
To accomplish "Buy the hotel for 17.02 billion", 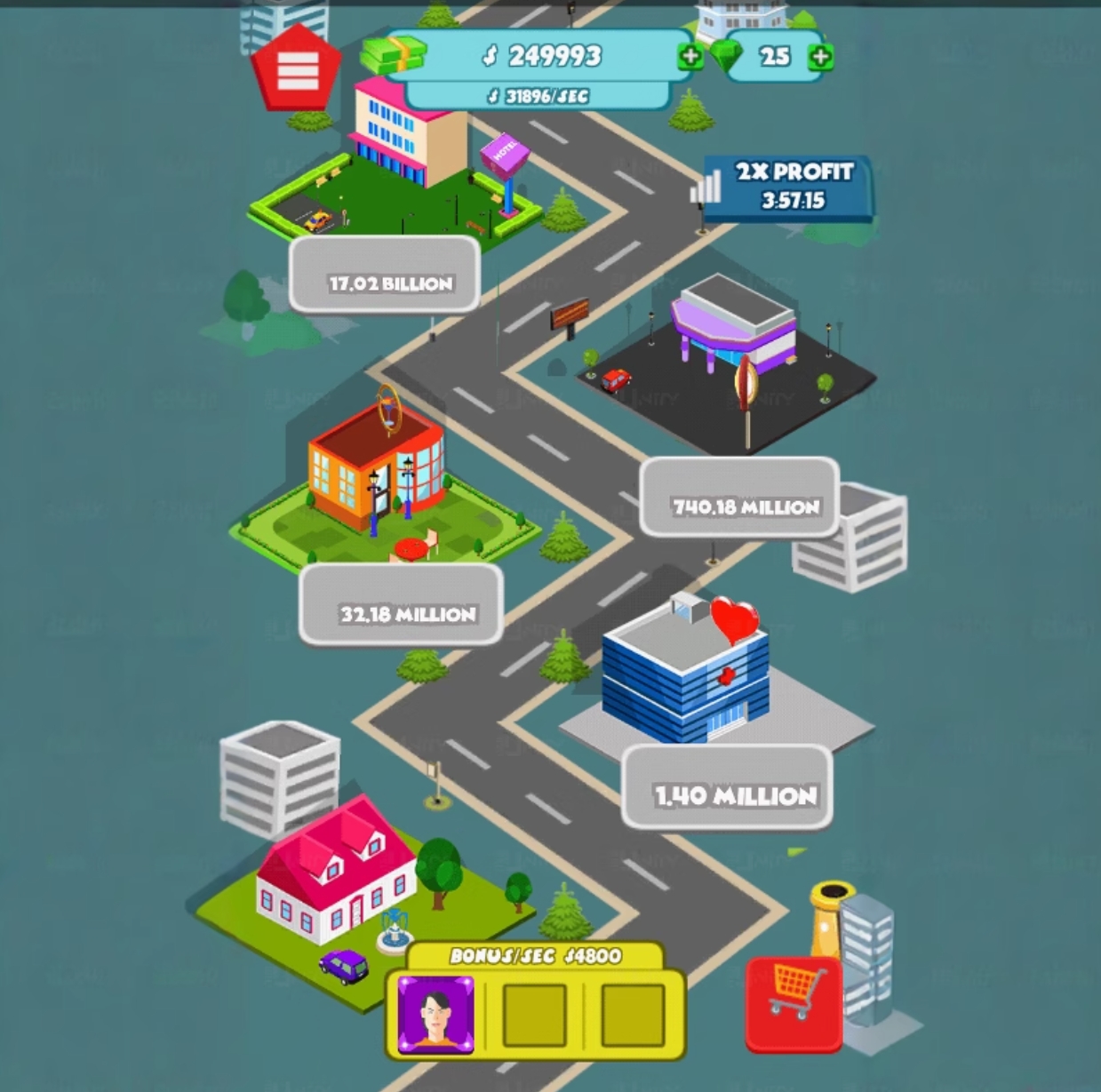I will [x=385, y=275].
